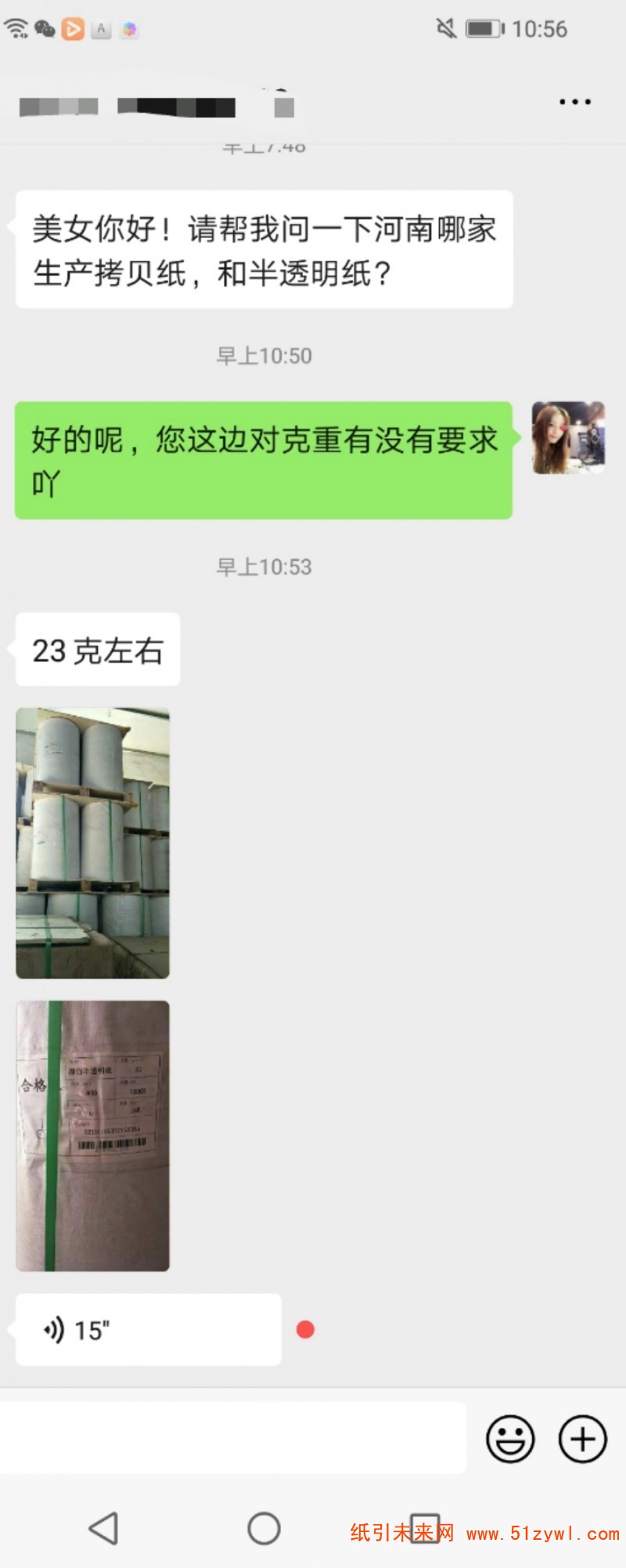626x1568 pixels.
Task: Play the 15-second voice message
Action: 148,1330
